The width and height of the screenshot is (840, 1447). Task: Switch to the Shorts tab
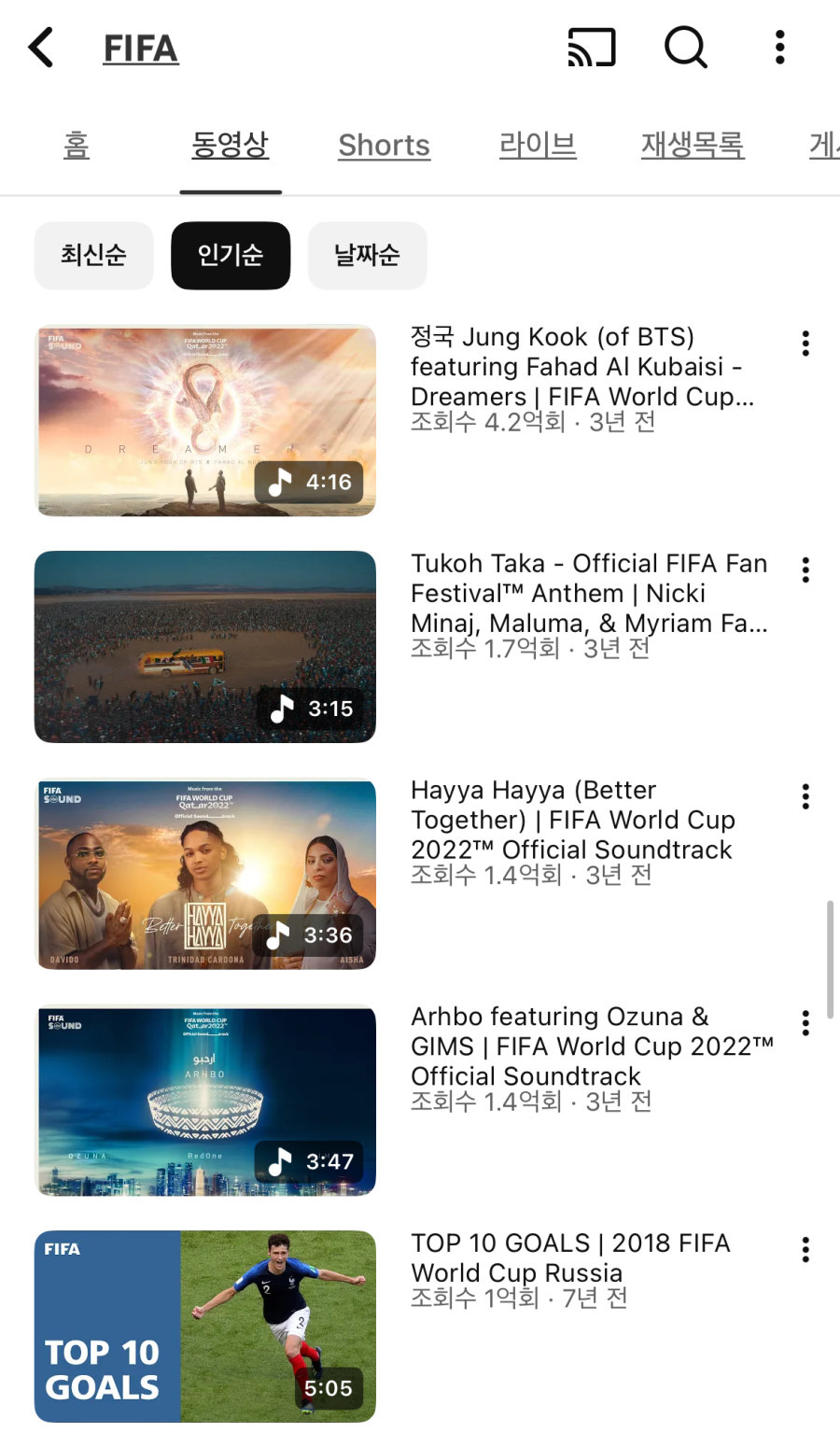point(384,146)
